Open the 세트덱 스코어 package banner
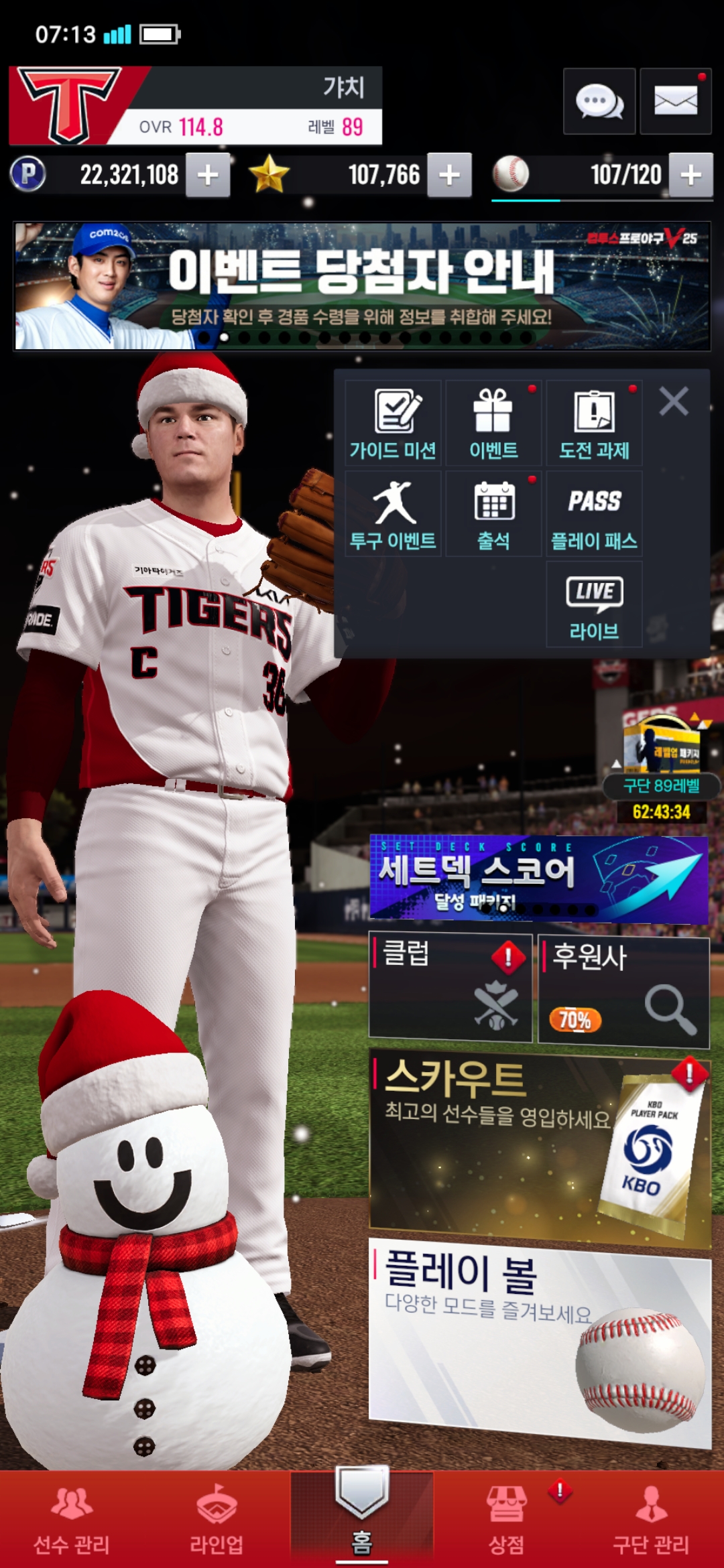Viewport: 724px width, 1568px height. click(538, 879)
